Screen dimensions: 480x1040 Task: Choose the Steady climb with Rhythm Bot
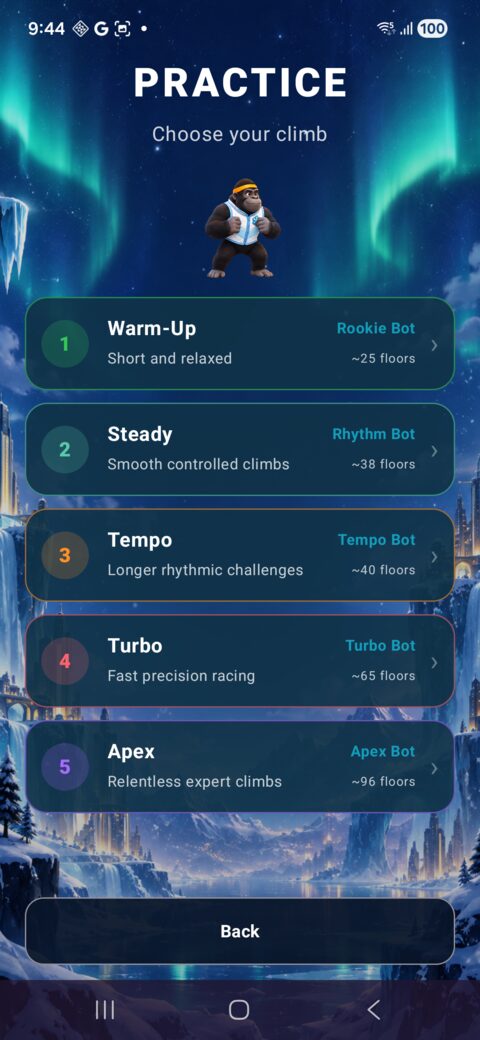tap(240, 449)
